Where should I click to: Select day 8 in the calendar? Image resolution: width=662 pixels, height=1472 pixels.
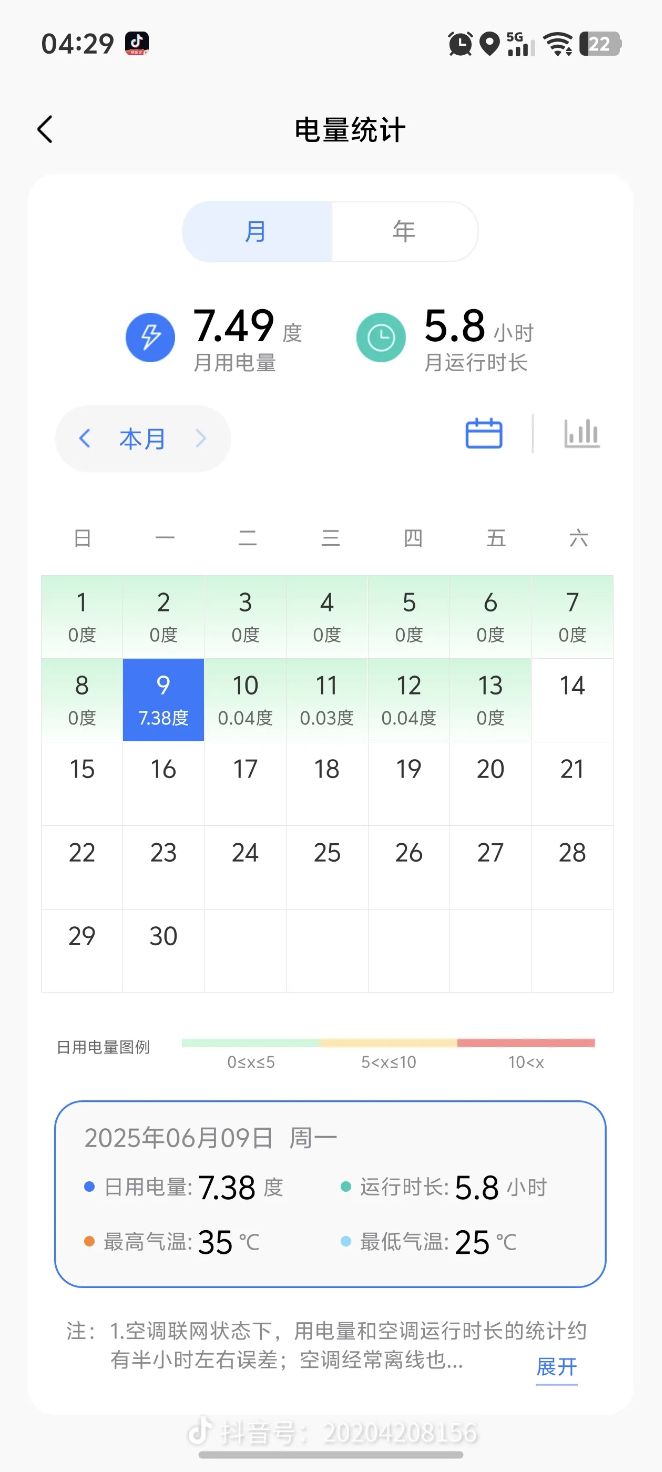point(82,699)
